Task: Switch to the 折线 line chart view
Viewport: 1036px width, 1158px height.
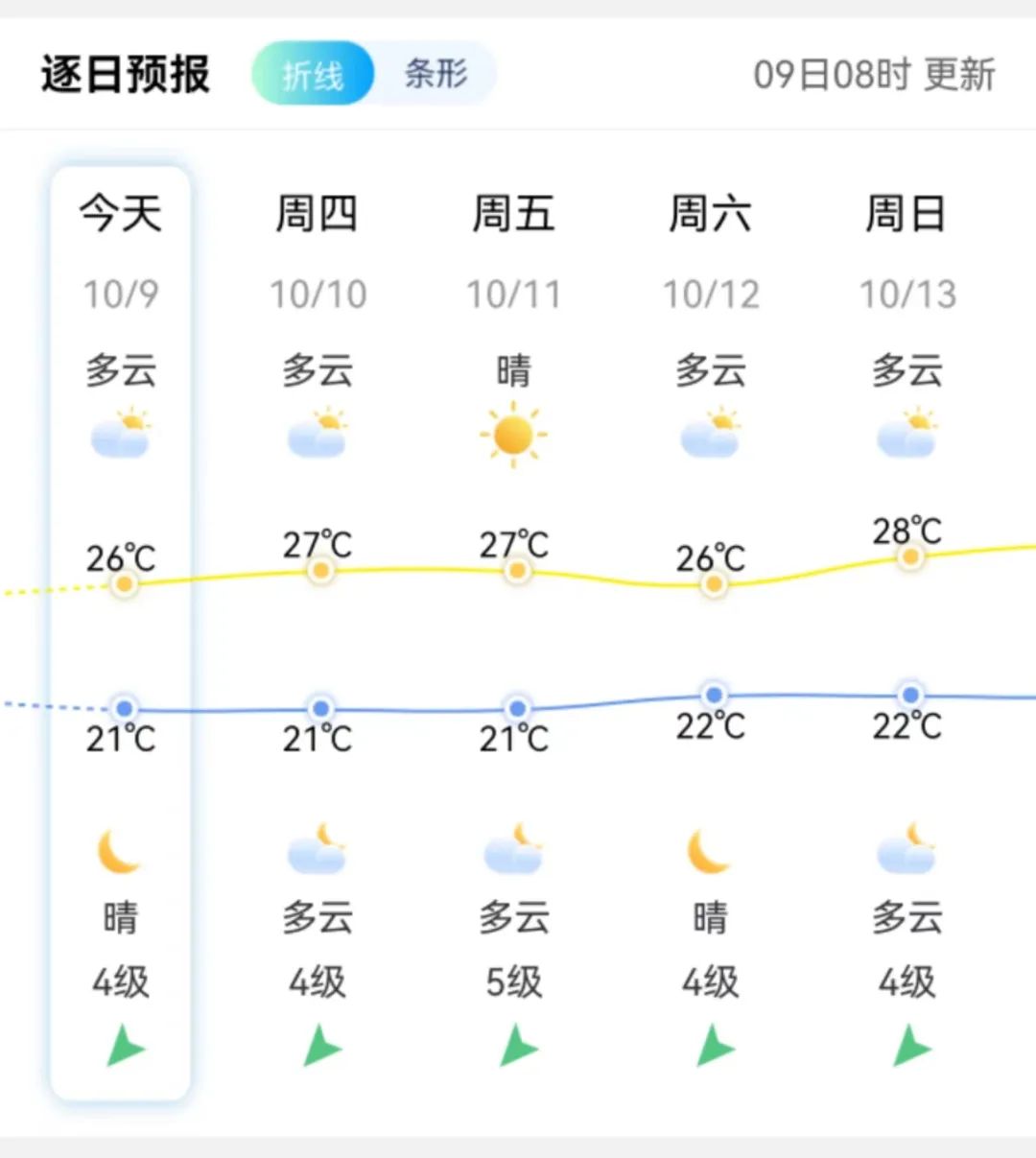Action: [313, 74]
